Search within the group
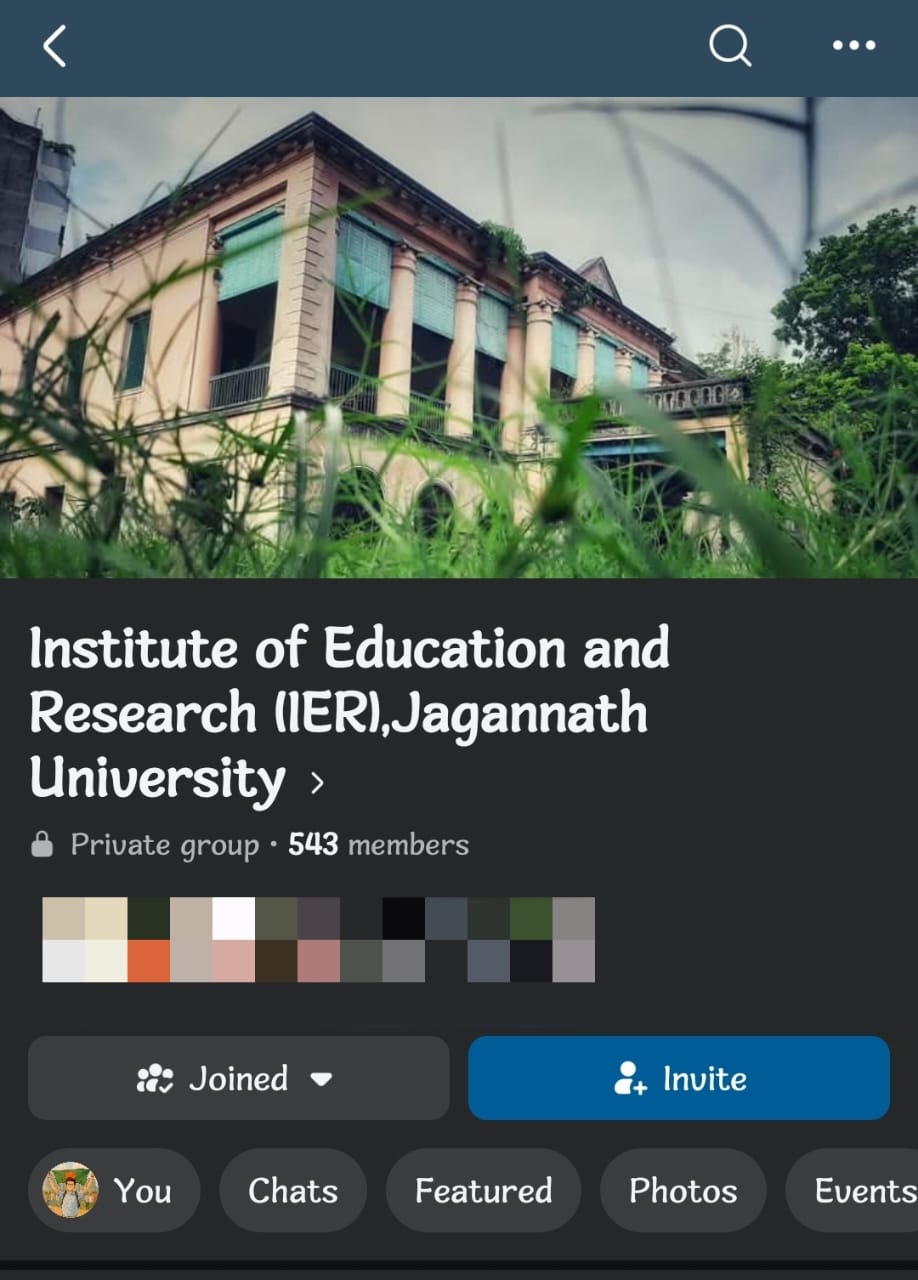This screenshot has width=918, height=1280. (730, 46)
